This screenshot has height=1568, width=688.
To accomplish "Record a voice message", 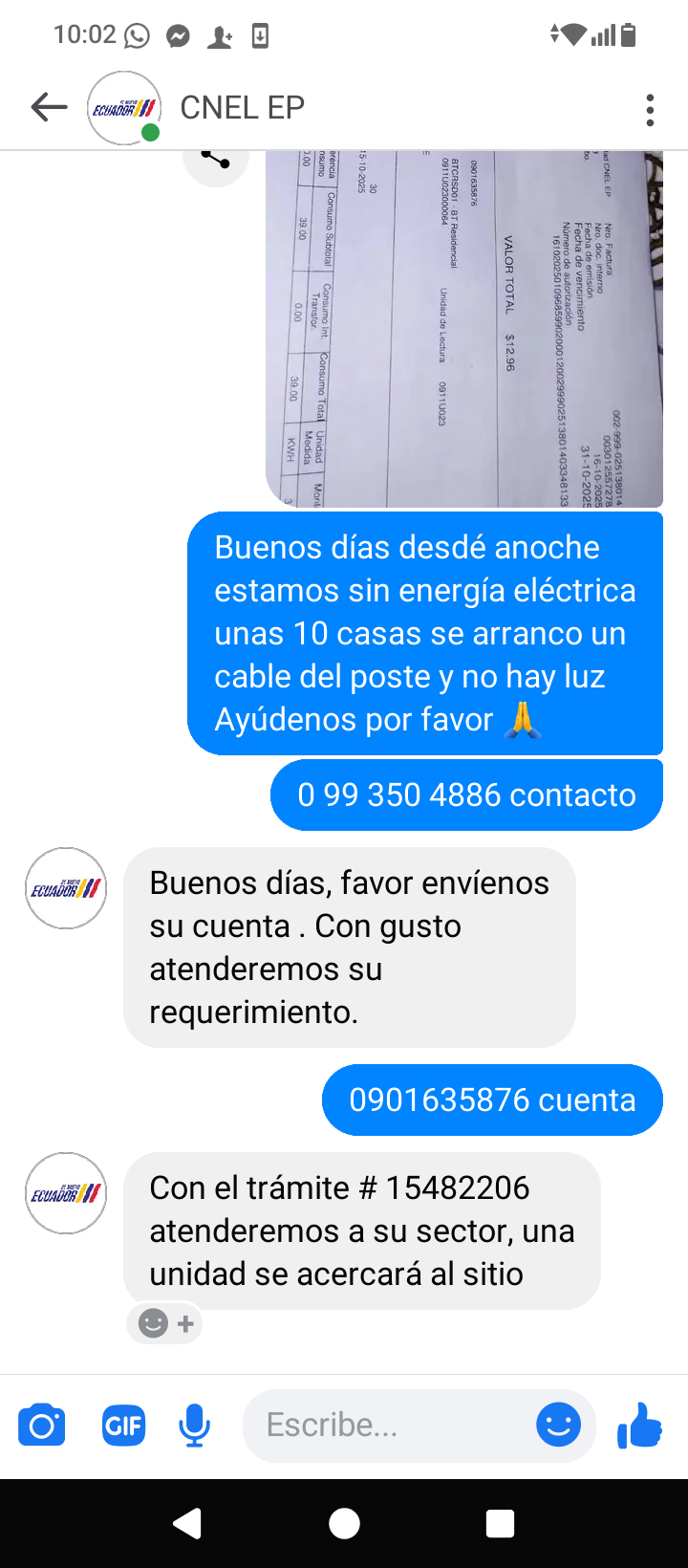I will click(x=194, y=1426).
